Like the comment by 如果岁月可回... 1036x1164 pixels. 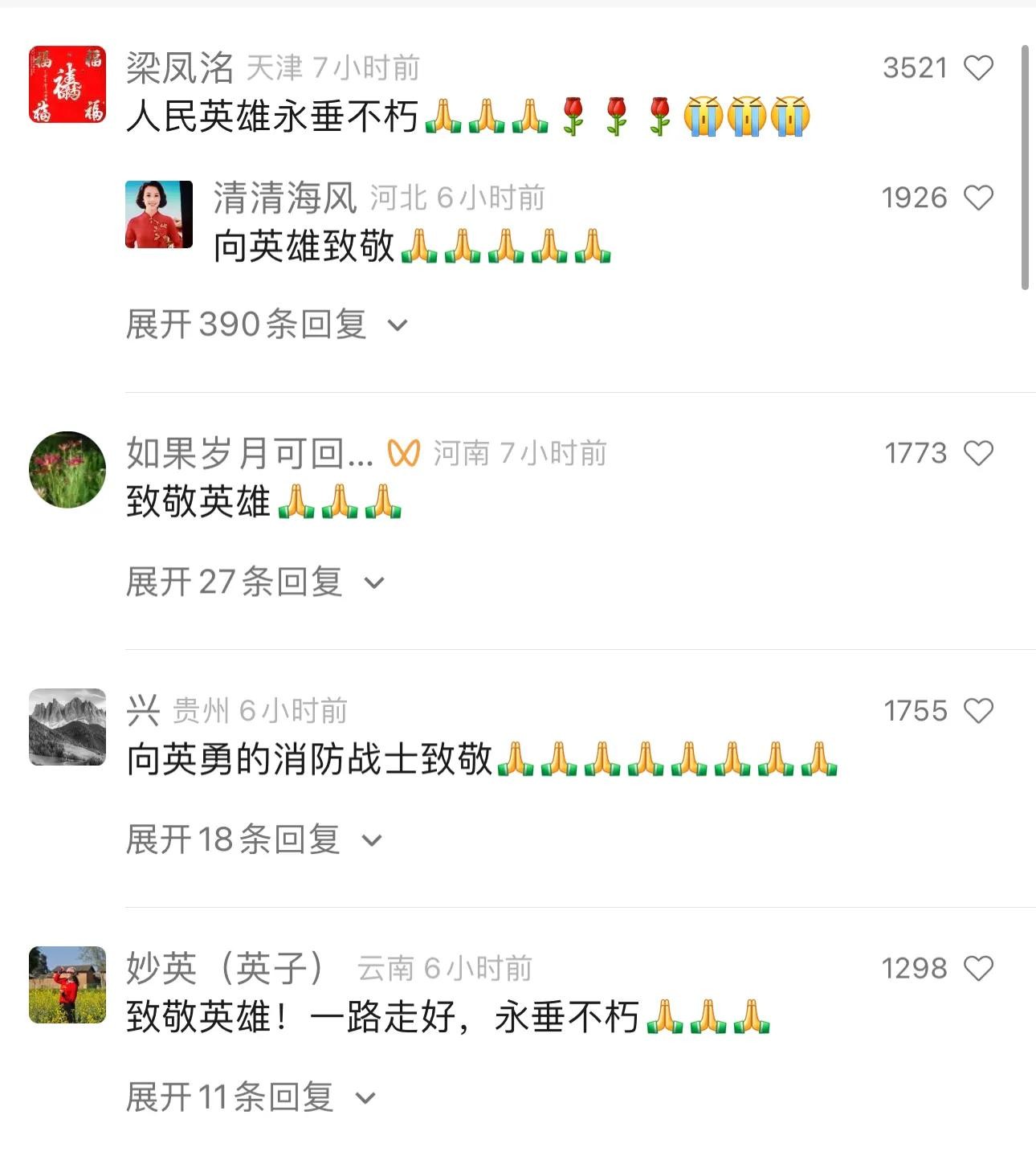pyautogui.click(x=977, y=454)
